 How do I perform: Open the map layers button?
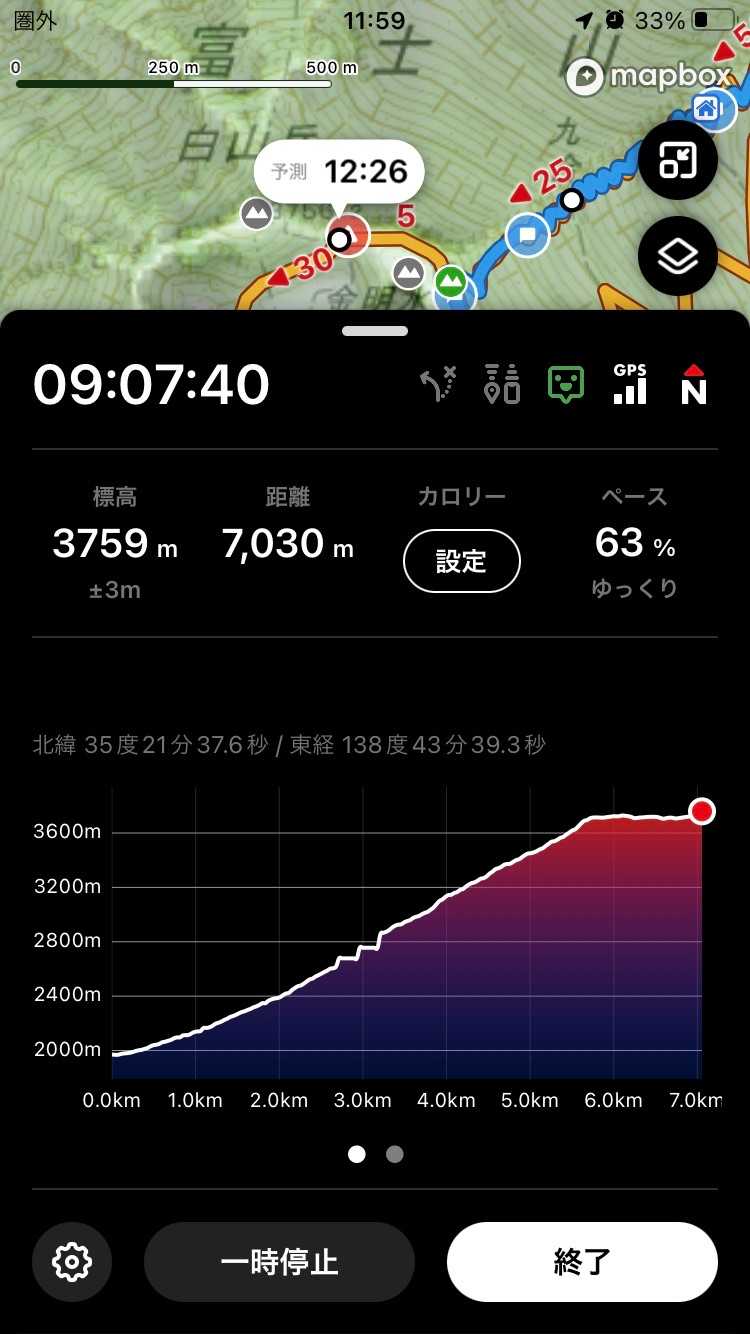(677, 256)
